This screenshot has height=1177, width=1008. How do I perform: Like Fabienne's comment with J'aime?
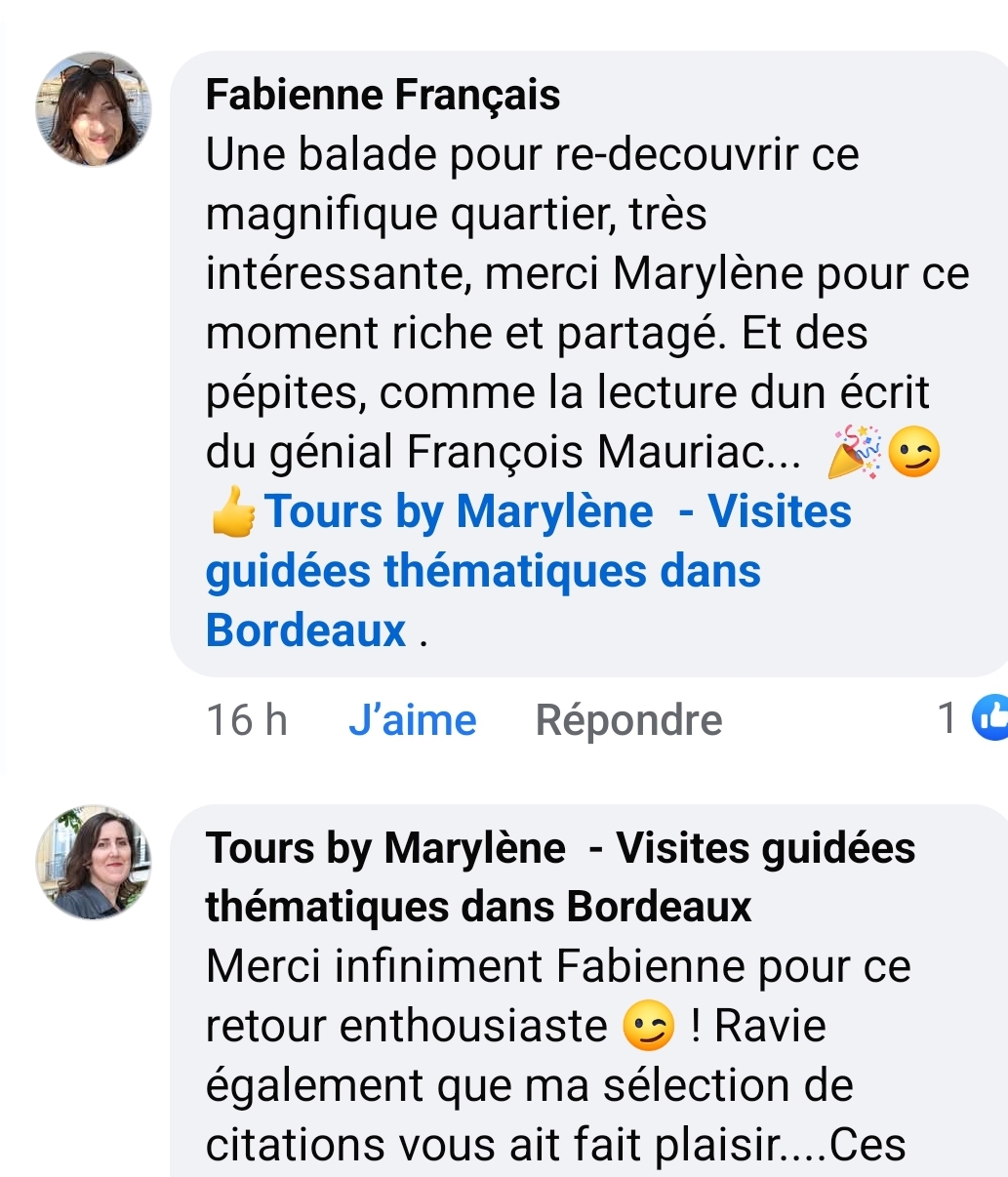tap(412, 720)
